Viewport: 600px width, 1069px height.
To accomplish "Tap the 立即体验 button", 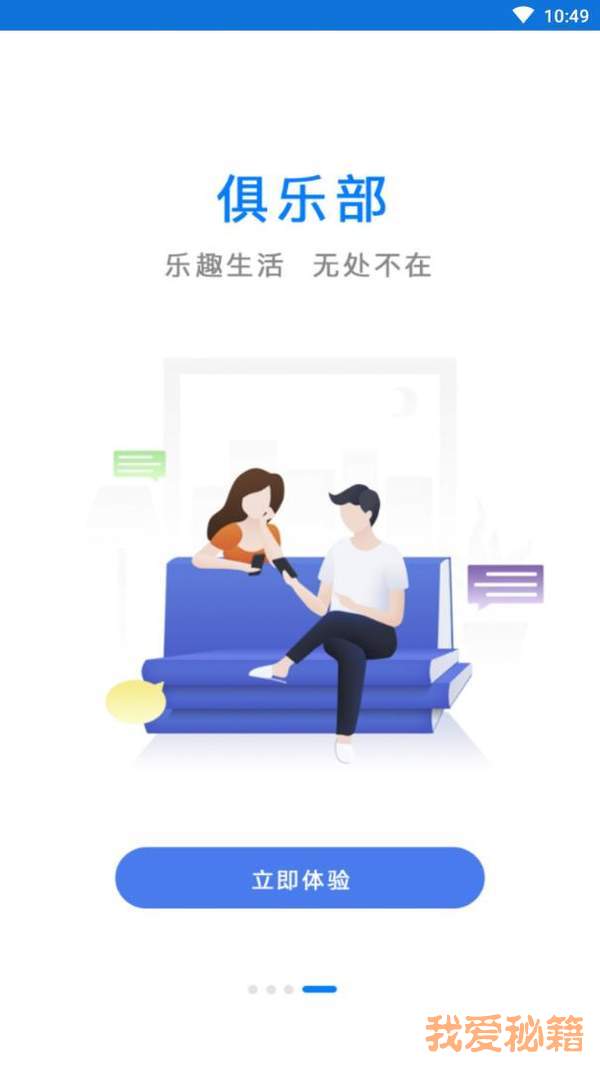I will pos(299,877).
